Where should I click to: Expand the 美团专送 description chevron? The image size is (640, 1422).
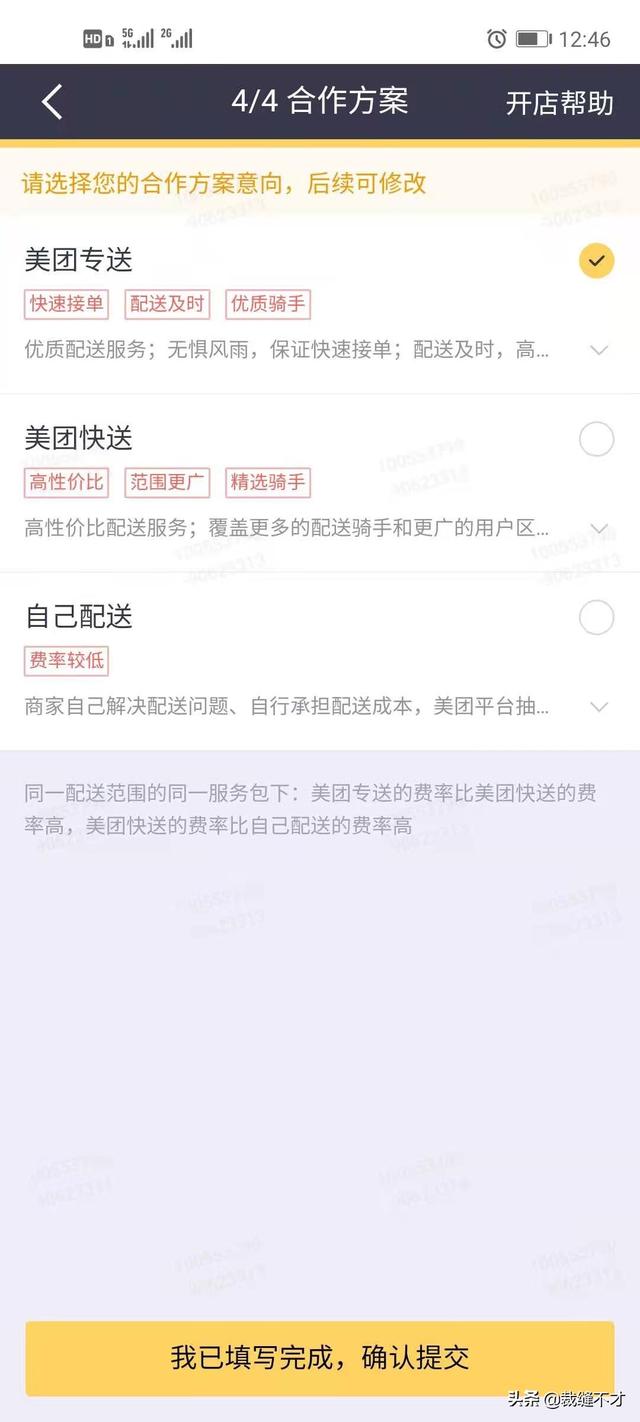coord(599,350)
